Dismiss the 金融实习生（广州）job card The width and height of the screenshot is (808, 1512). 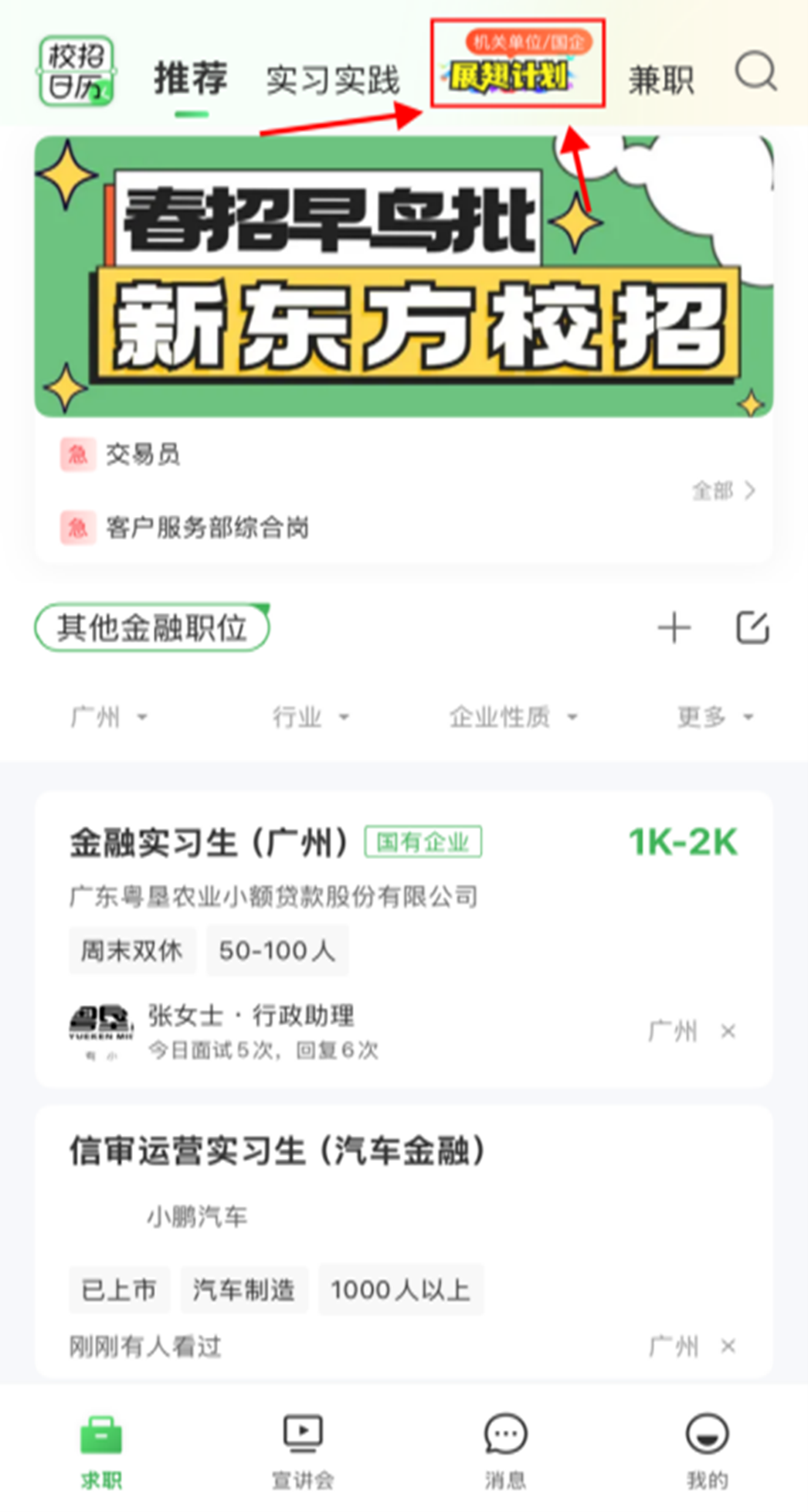pos(728,1031)
